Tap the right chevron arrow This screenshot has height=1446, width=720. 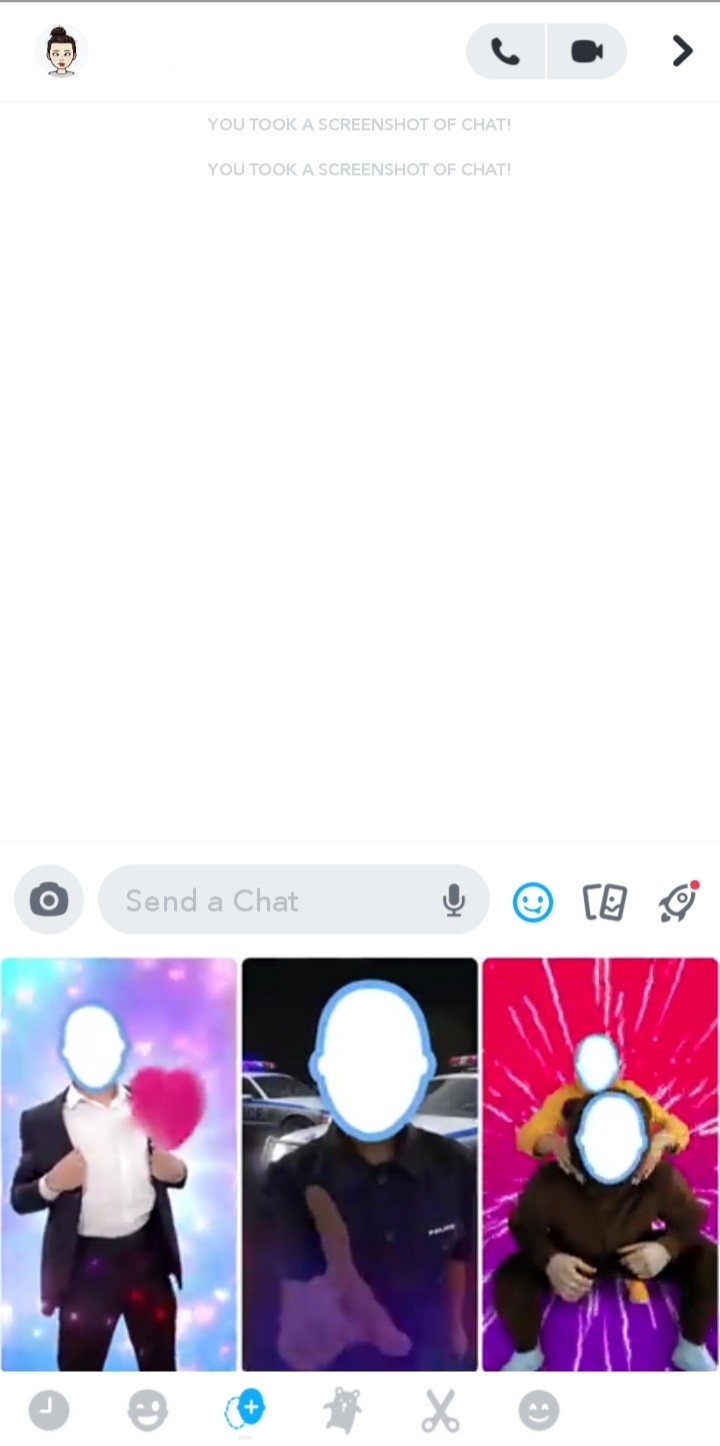[682, 51]
